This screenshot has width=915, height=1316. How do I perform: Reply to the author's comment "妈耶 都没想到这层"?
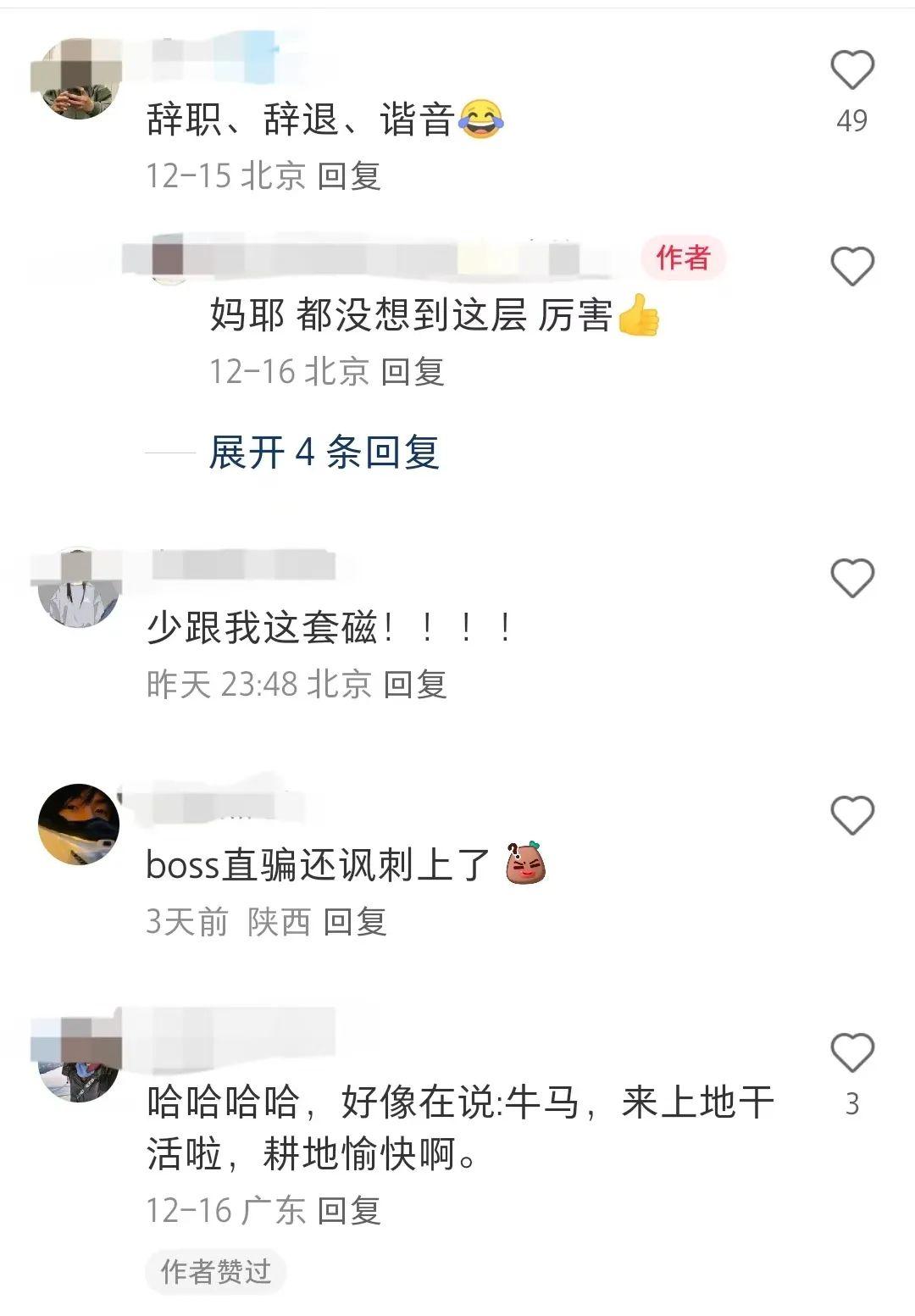(413, 372)
